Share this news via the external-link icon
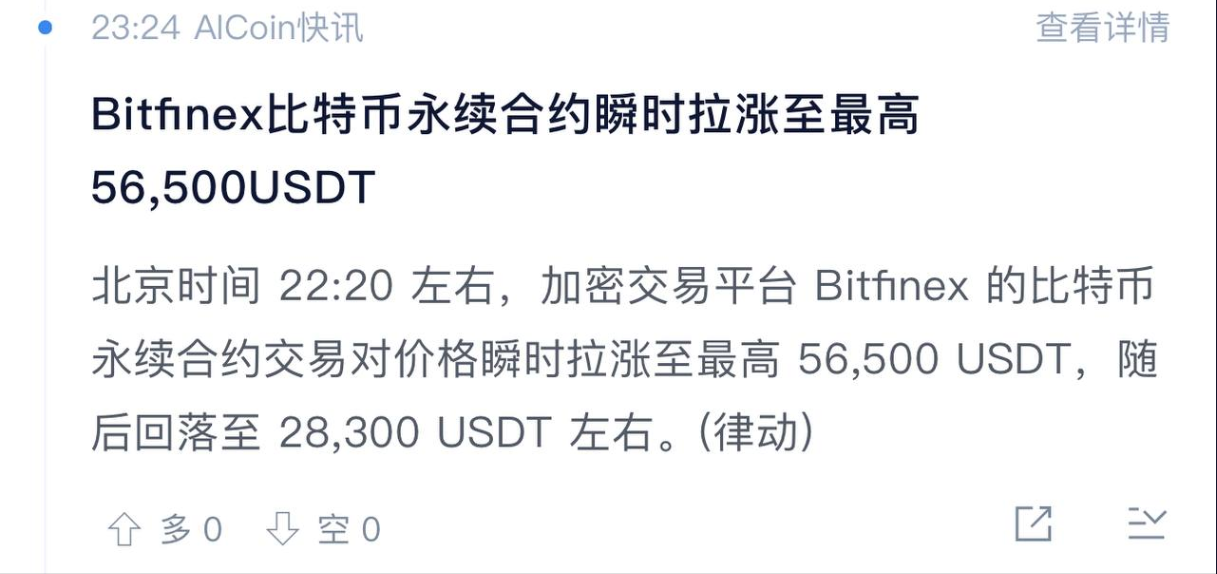 [x=1033, y=523]
